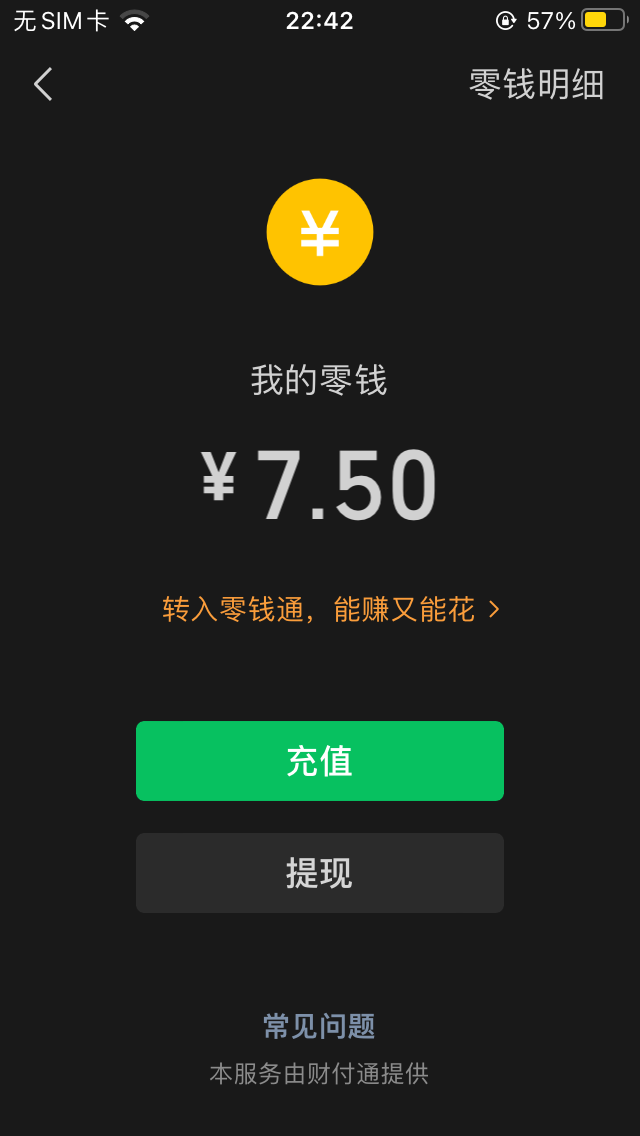The image size is (640, 1136).
Task: Go back using the top-left arrow
Action: pyautogui.click(x=43, y=84)
